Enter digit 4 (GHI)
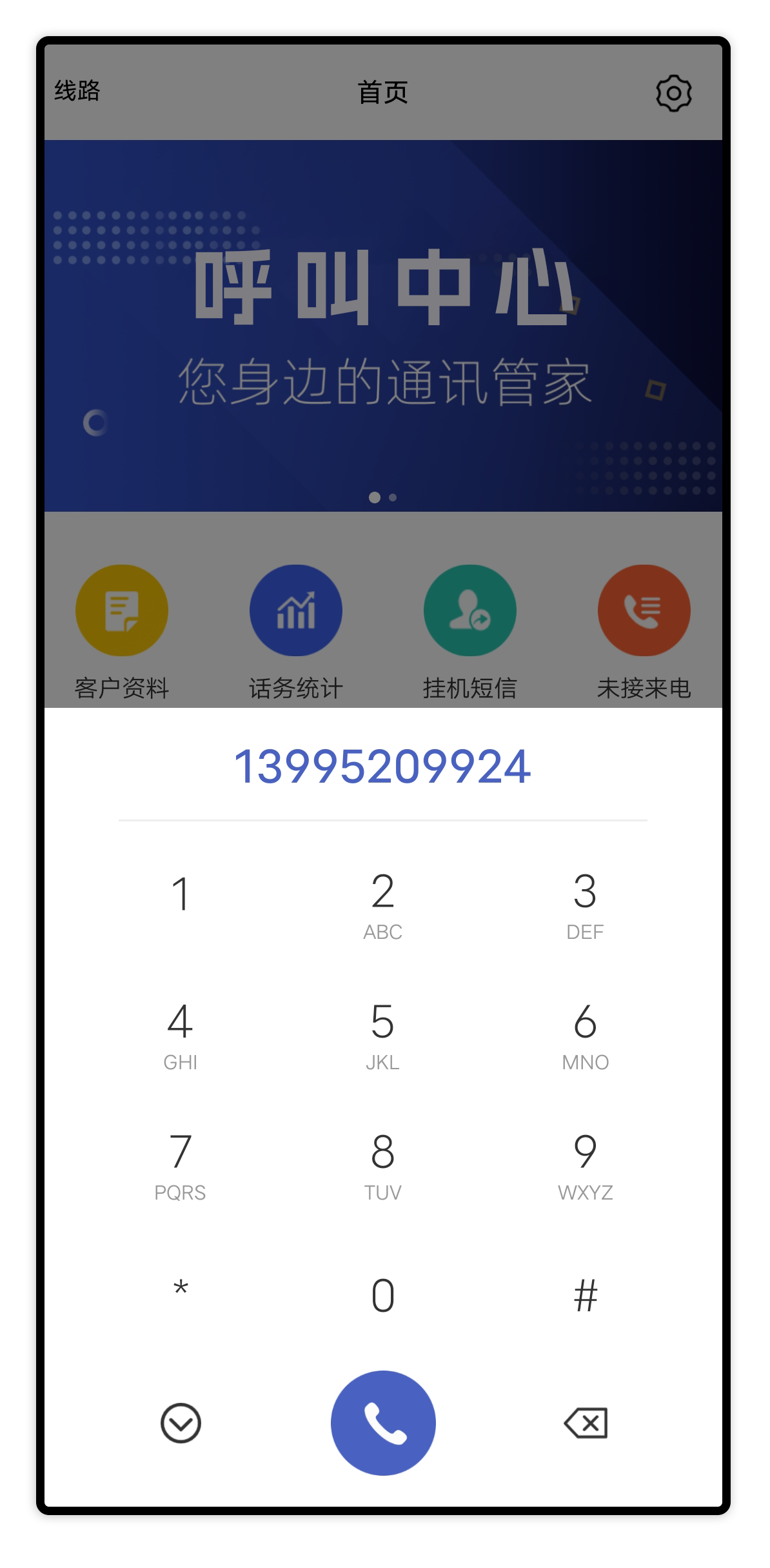Viewport: 770px width, 1568px height. (181, 1034)
